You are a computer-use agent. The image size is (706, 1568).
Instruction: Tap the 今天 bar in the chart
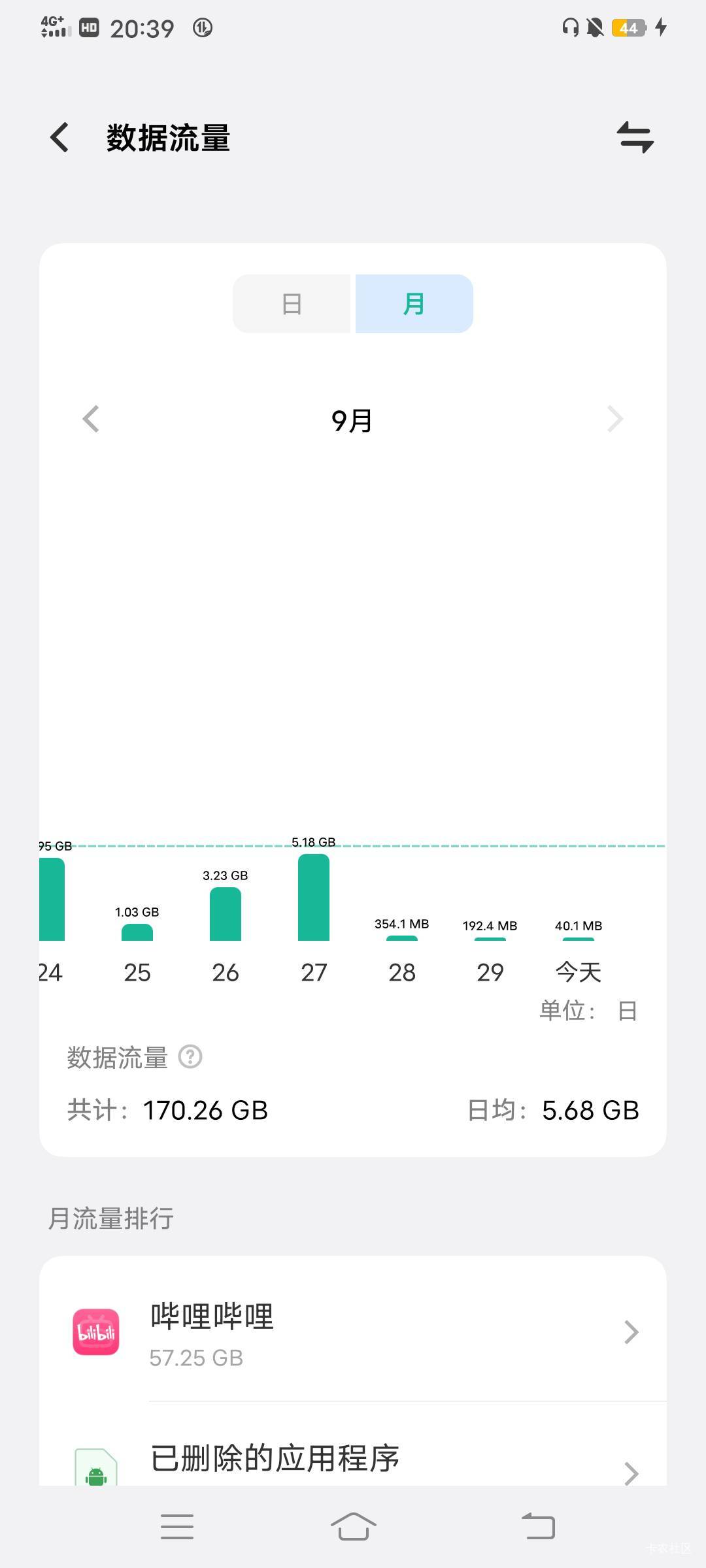[579, 939]
